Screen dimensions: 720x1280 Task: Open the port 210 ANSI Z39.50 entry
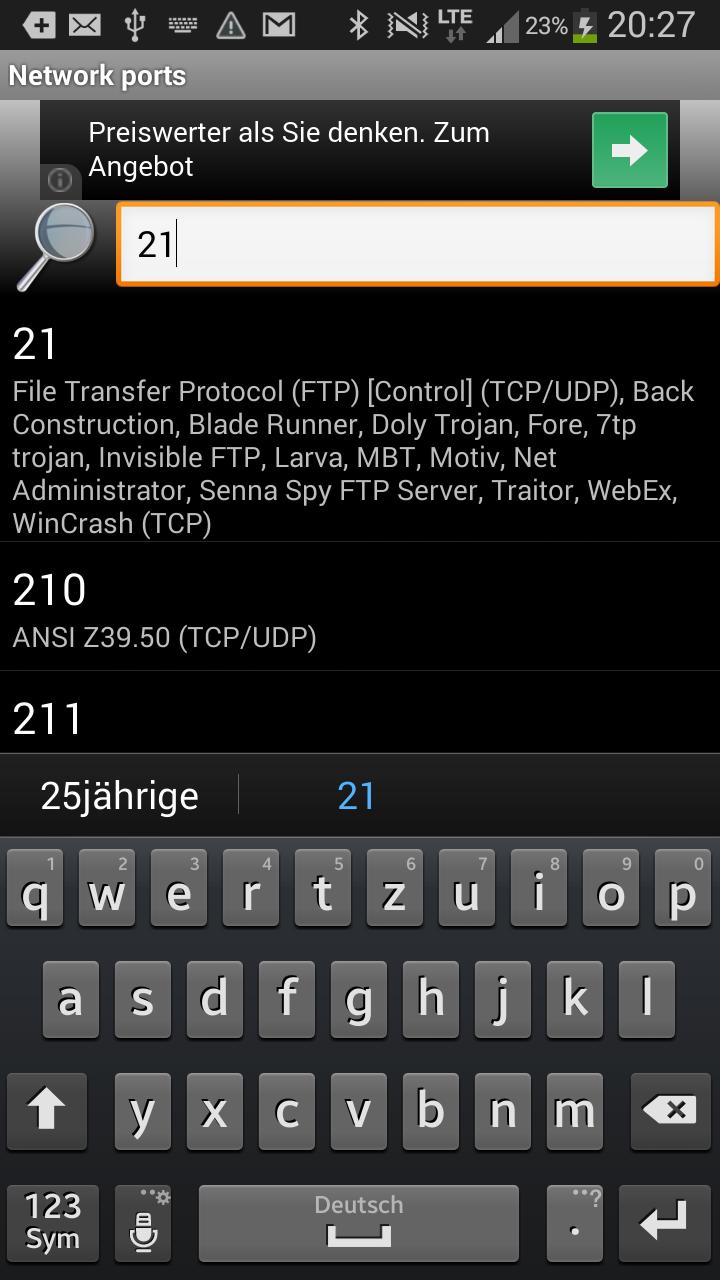(360, 608)
